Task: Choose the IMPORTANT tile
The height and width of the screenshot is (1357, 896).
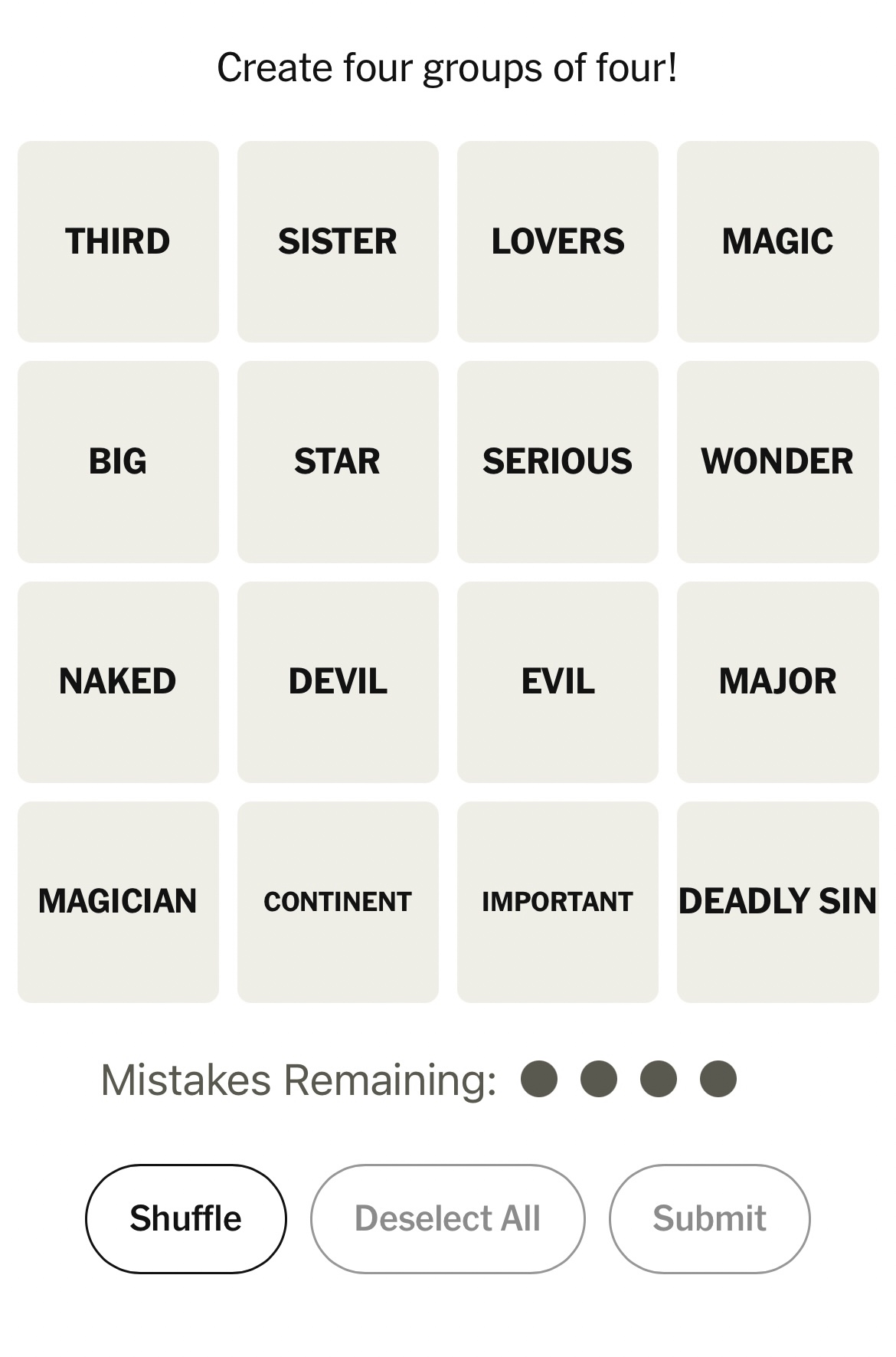Action: tap(558, 901)
